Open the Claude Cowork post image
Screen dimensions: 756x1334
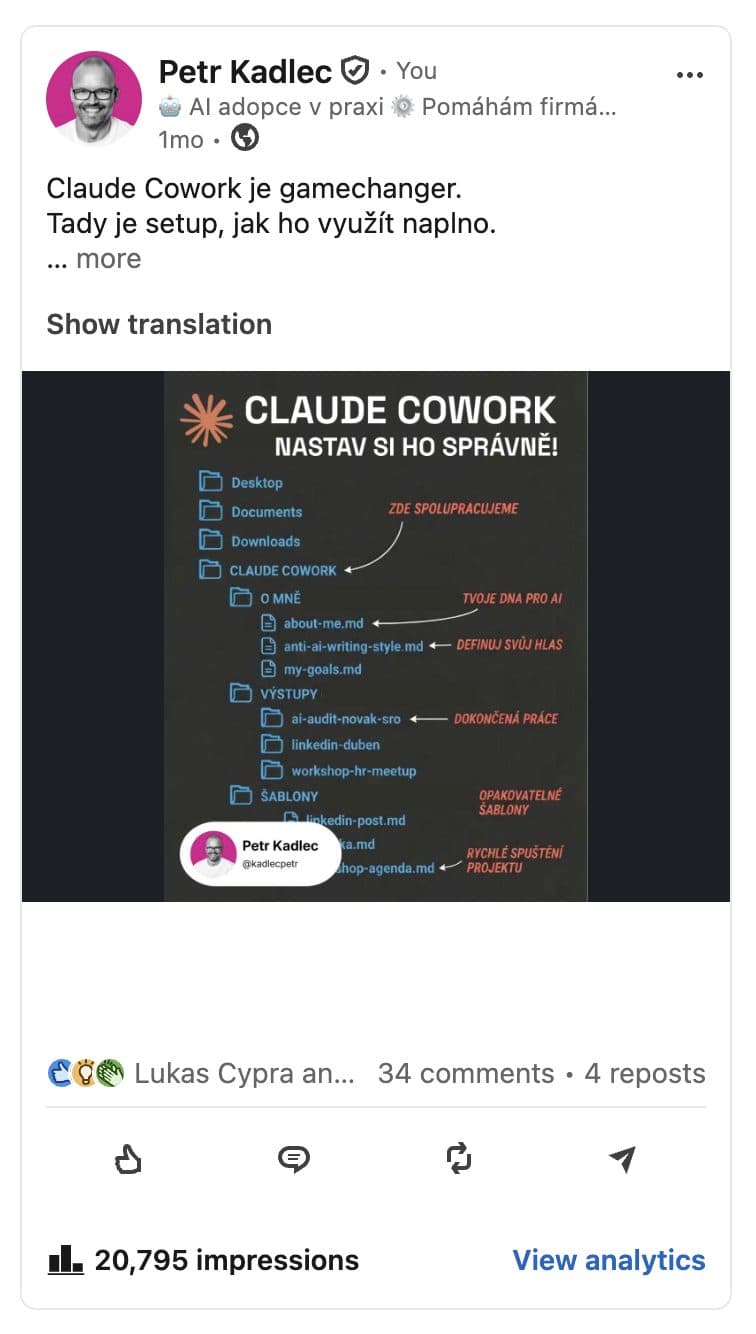click(x=376, y=636)
